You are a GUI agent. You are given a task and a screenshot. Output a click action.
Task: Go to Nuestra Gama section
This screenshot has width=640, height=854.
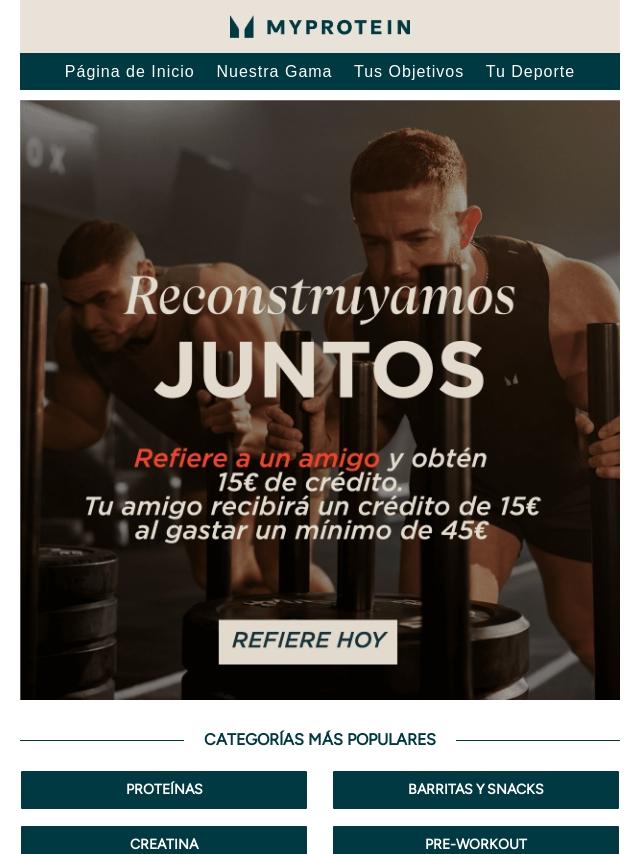click(x=274, y=72)
